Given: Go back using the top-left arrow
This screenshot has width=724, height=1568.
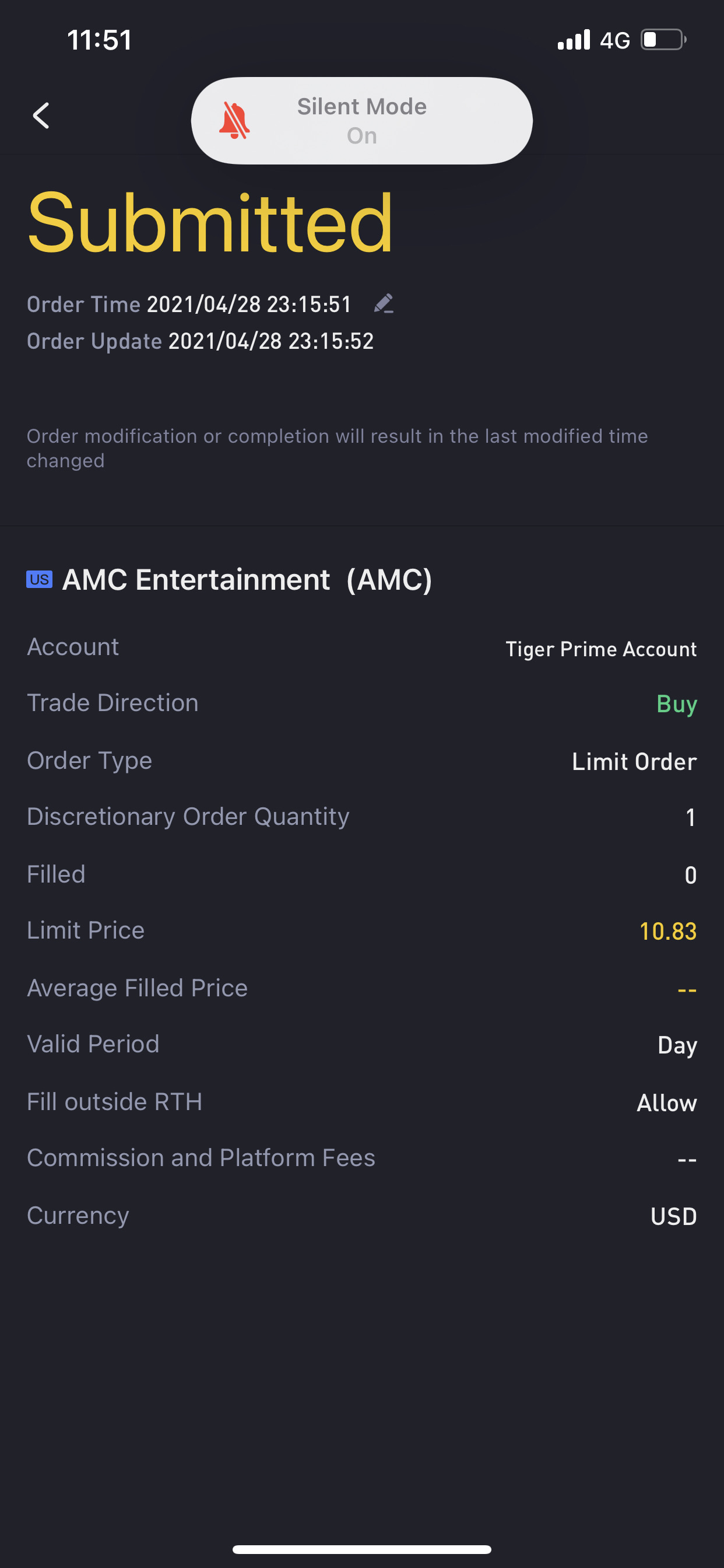Looking at the screenshot, I should [x=41, y=116].
